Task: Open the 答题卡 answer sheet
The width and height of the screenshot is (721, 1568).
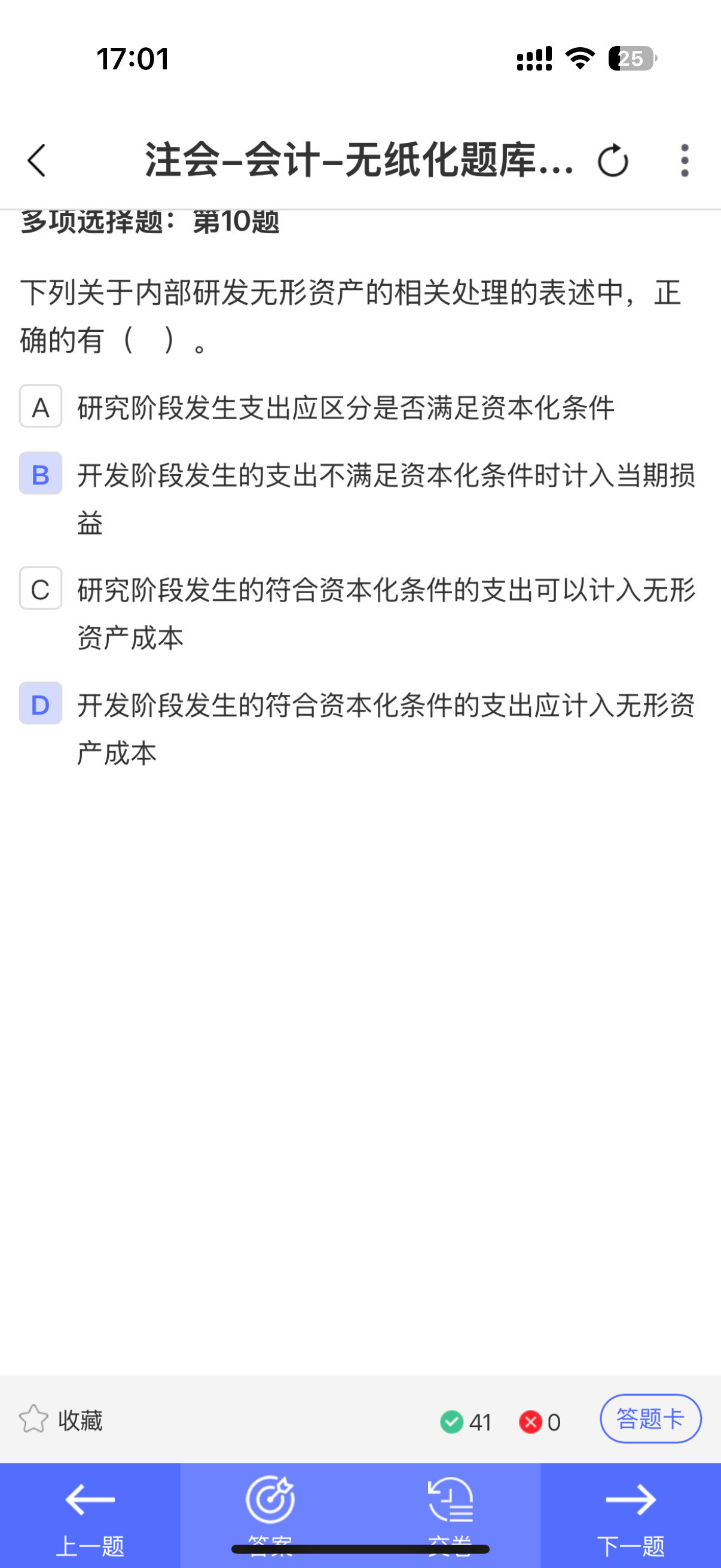Action: 650,1419
